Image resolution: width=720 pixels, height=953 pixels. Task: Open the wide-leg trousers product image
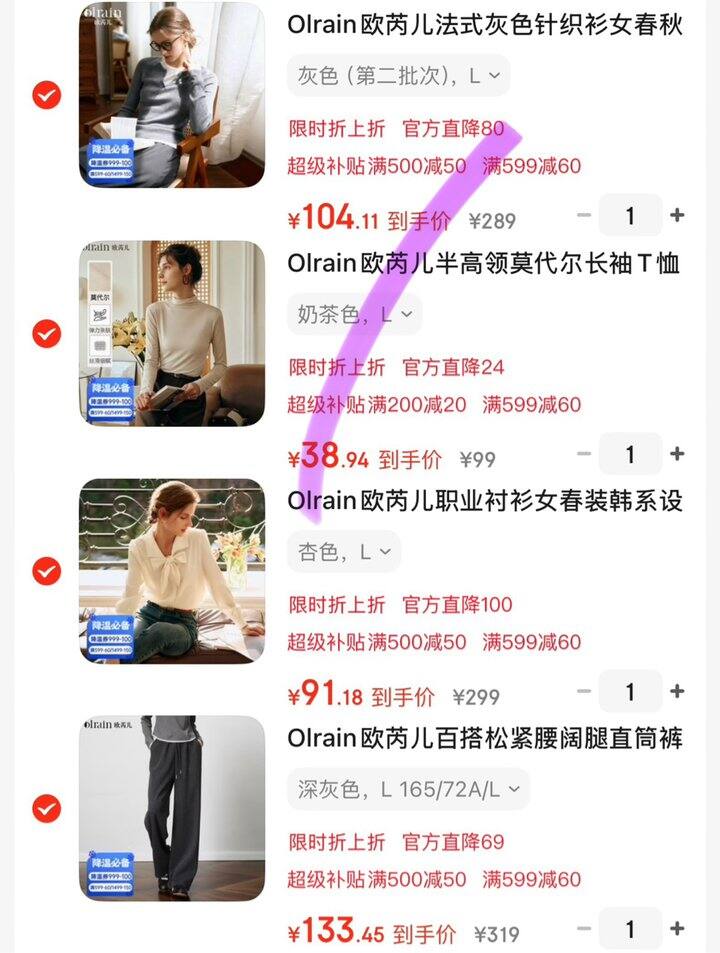(x=172, y=808)
